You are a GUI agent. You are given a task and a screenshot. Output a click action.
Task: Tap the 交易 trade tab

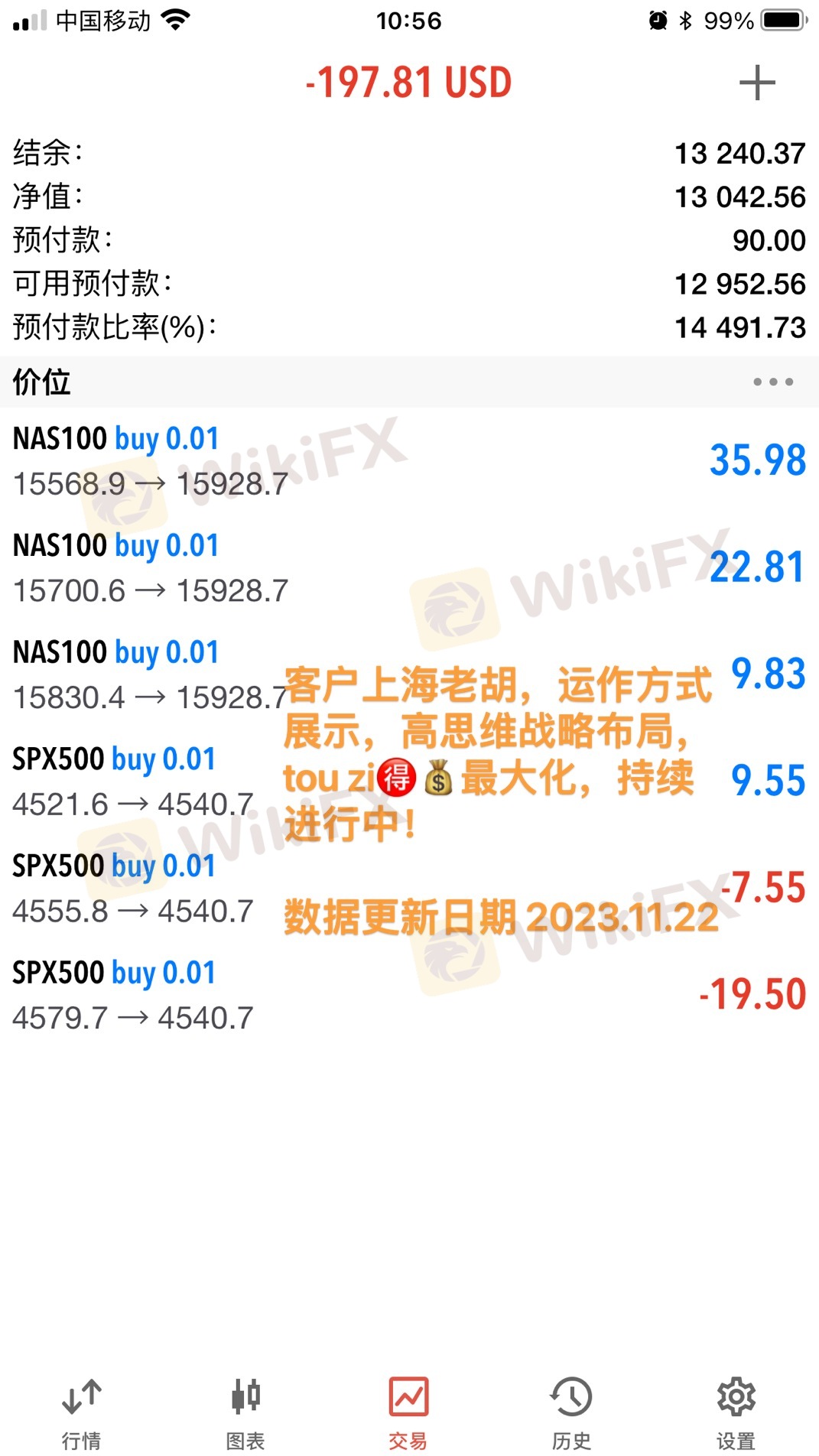tap(408, 1413)
